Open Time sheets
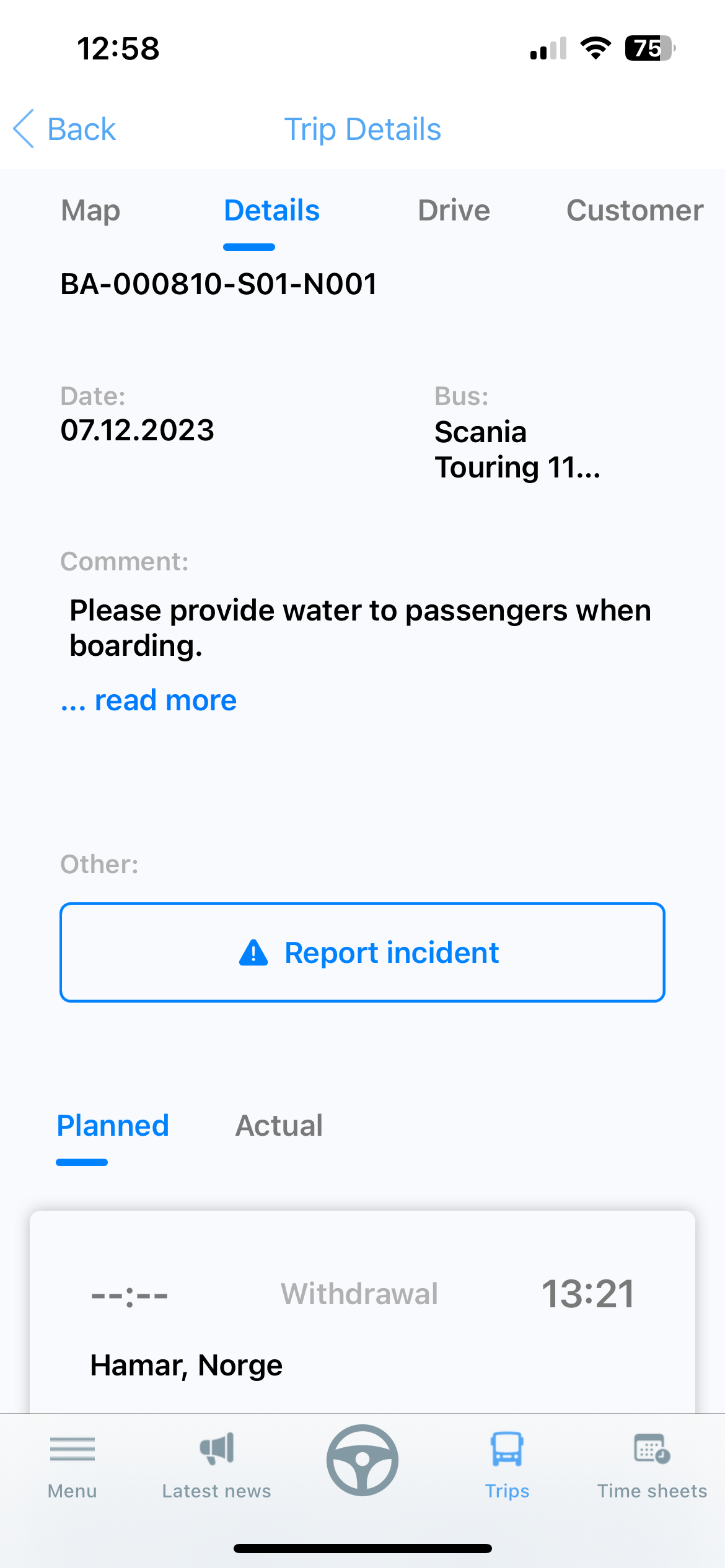The height and width of the screenshot is (1568, 725). tap(652, 1465)
